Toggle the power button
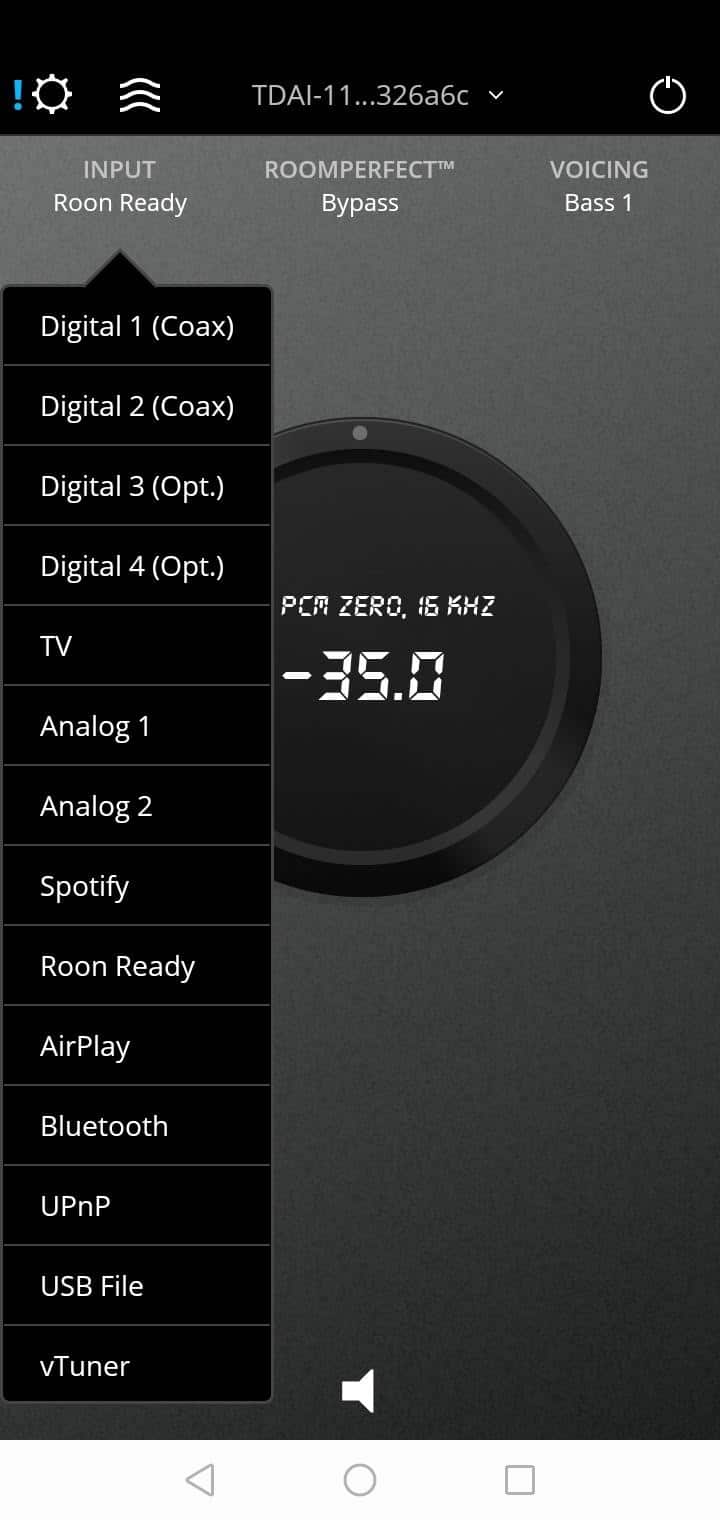 pos(667,97)
